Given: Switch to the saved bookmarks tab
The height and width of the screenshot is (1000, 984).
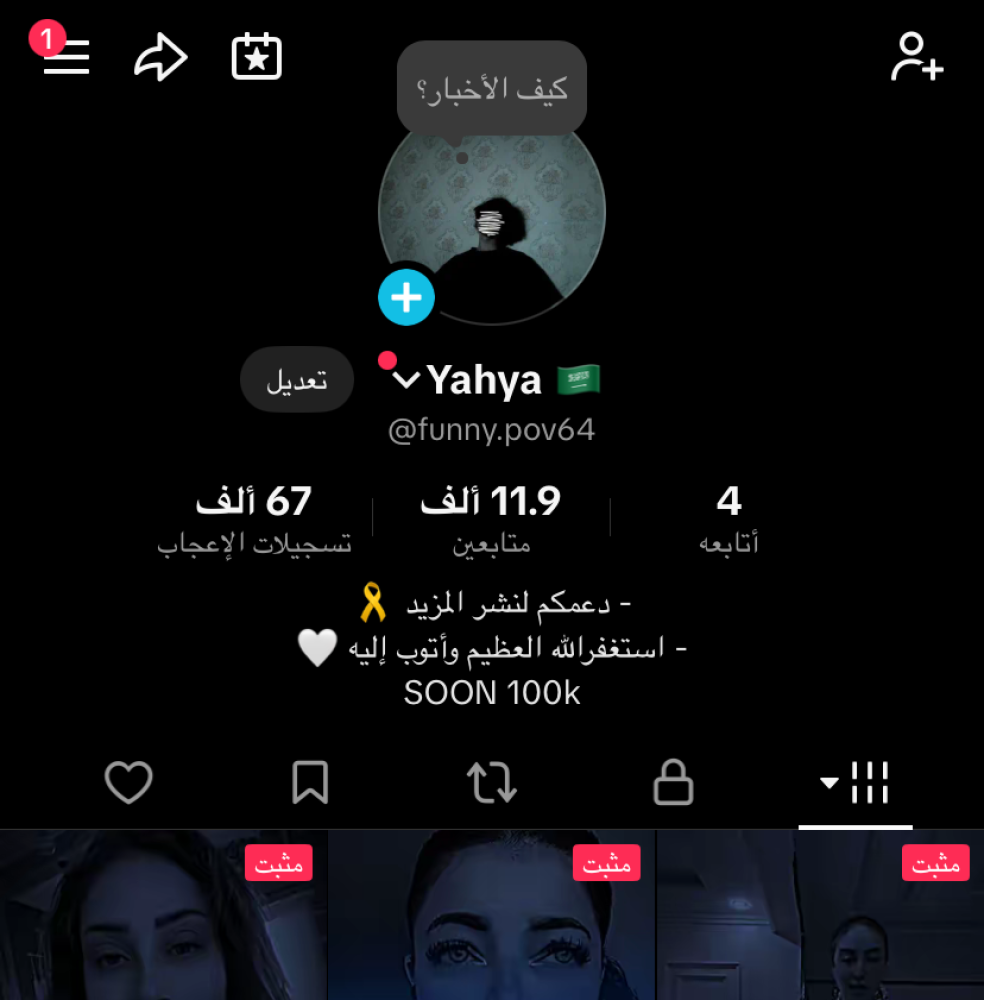Looking at the screenshot, I should pyautogui.click(x=310, y=783).
